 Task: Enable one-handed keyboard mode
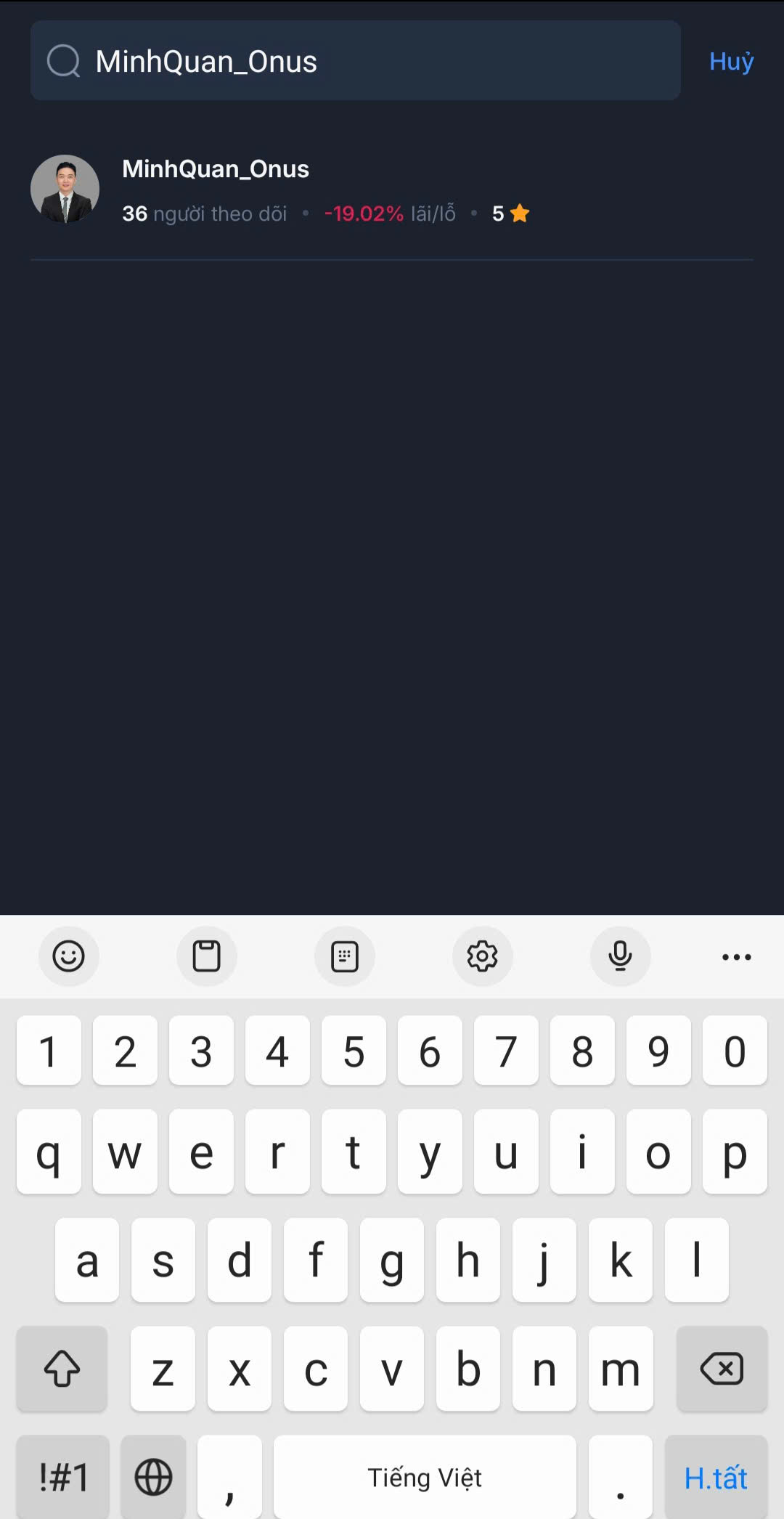click(345, 956)
